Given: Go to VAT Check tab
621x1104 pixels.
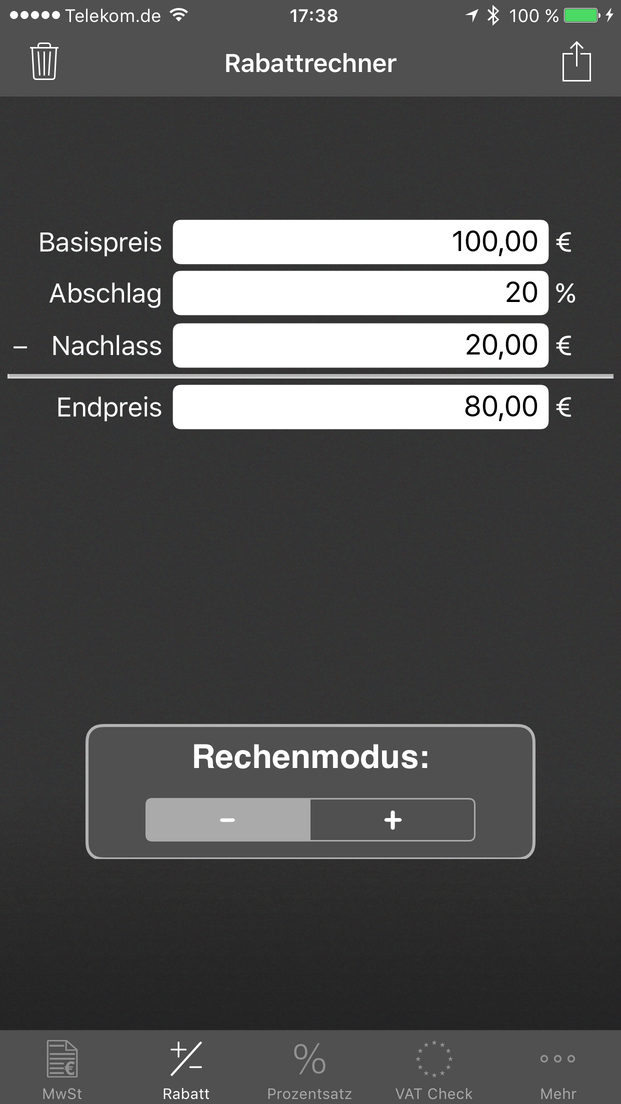Looking at the screenshot, I should [x=434, y=1069].
